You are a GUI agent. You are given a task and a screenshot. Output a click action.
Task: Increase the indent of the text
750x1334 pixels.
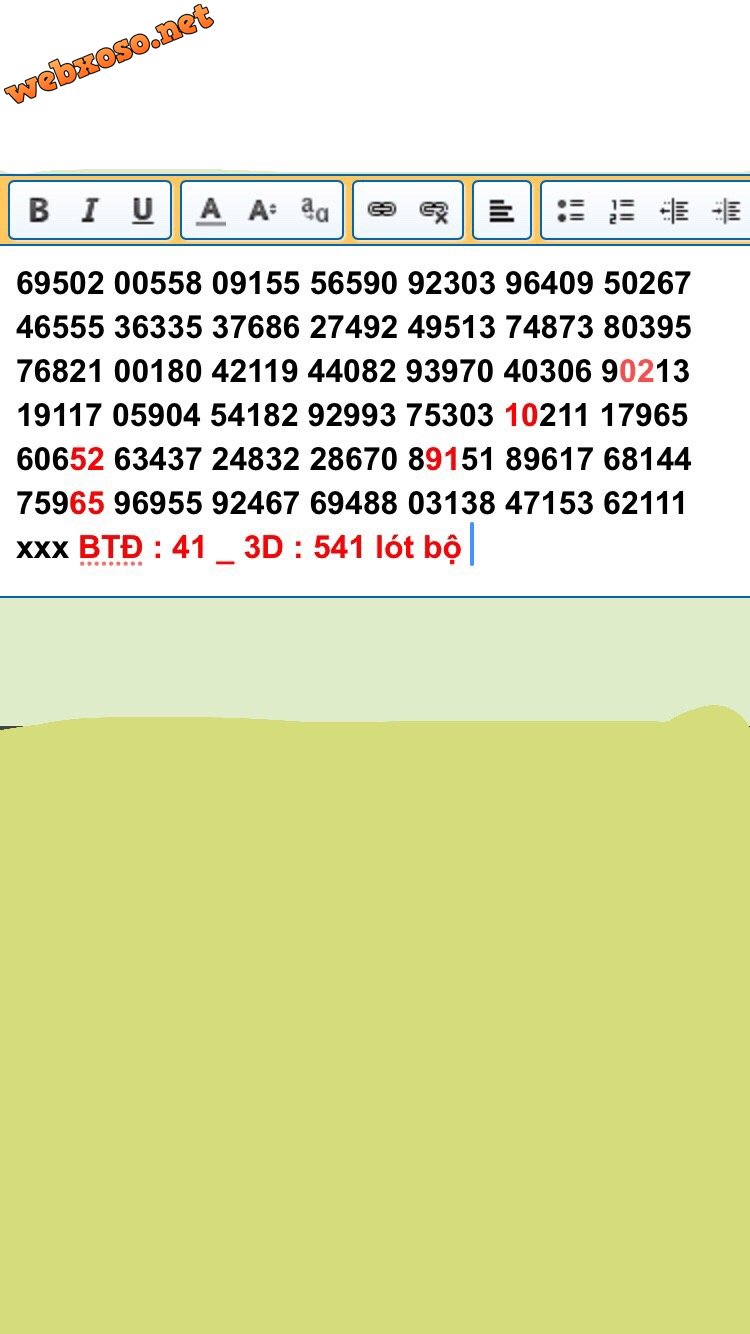727,211
